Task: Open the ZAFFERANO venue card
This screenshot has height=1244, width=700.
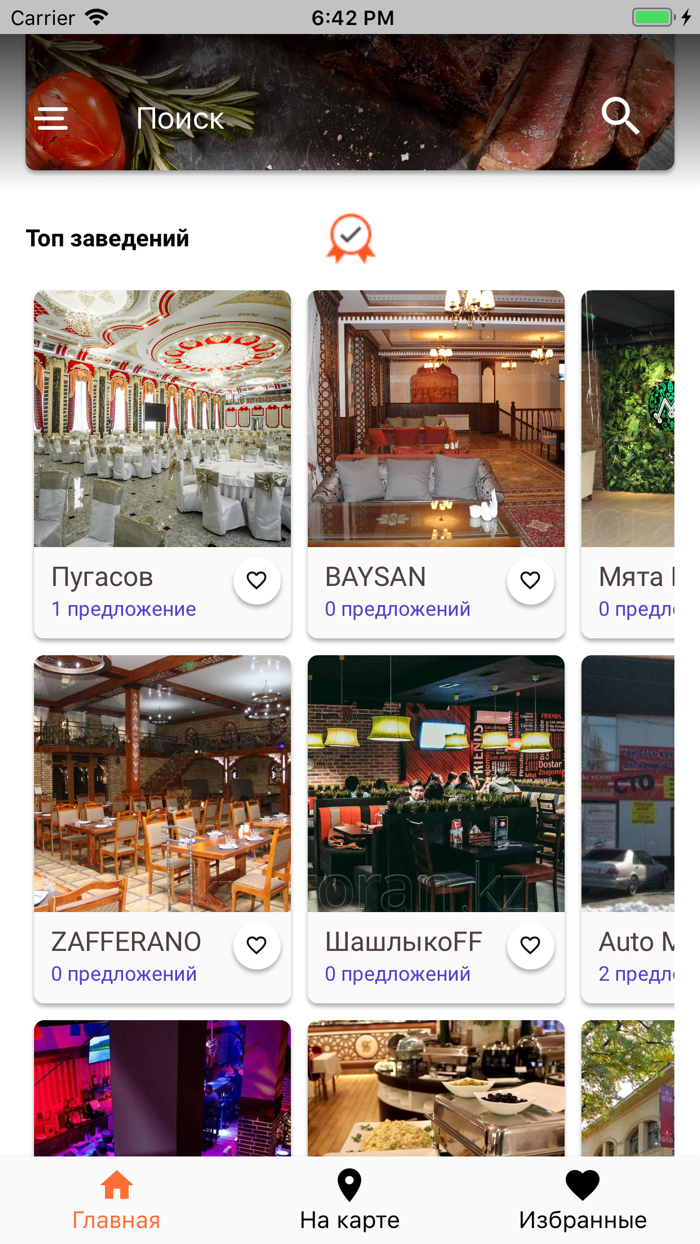Action: click(x=162, y=829)
